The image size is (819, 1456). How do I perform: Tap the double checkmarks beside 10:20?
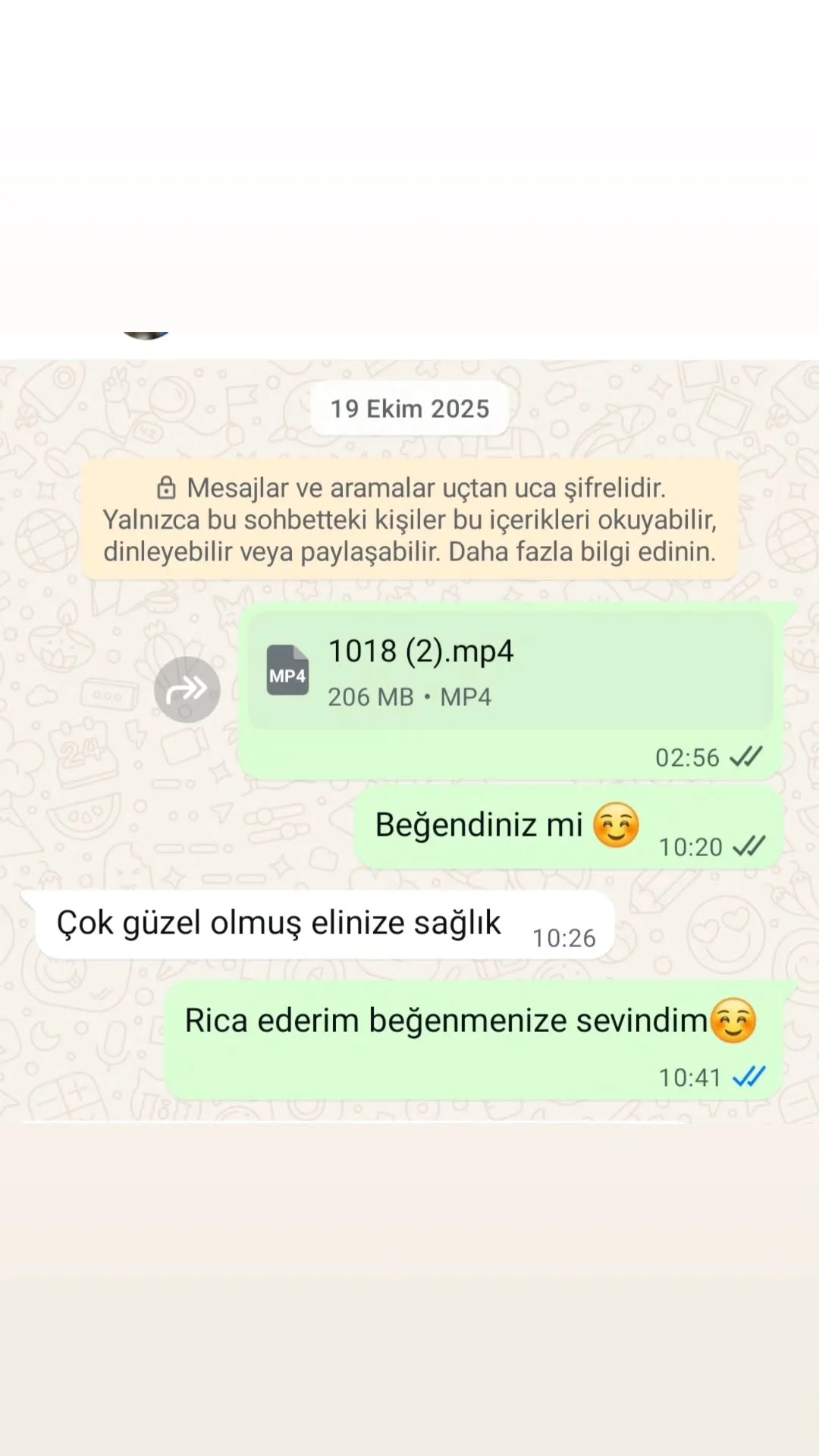tap(751, 847)
